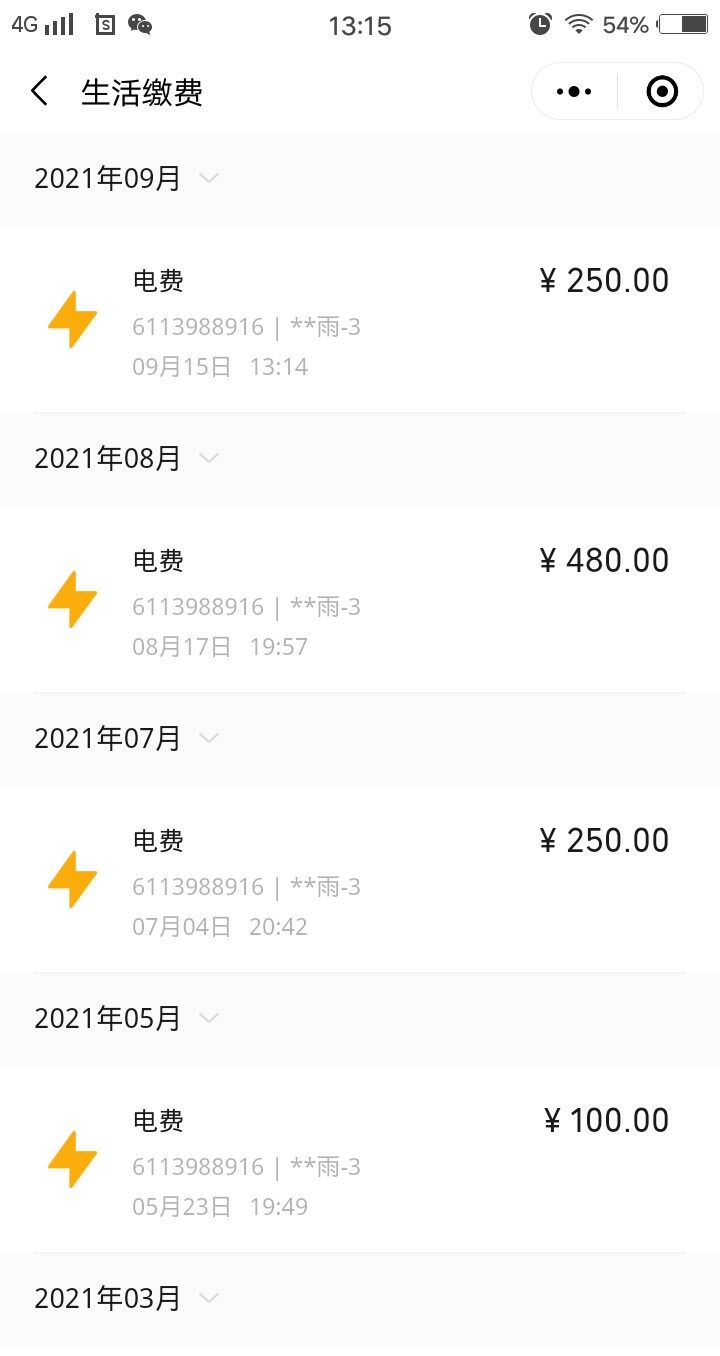Go back from 生活缴费 page
720x1356 pixels.
coord(39,92)
